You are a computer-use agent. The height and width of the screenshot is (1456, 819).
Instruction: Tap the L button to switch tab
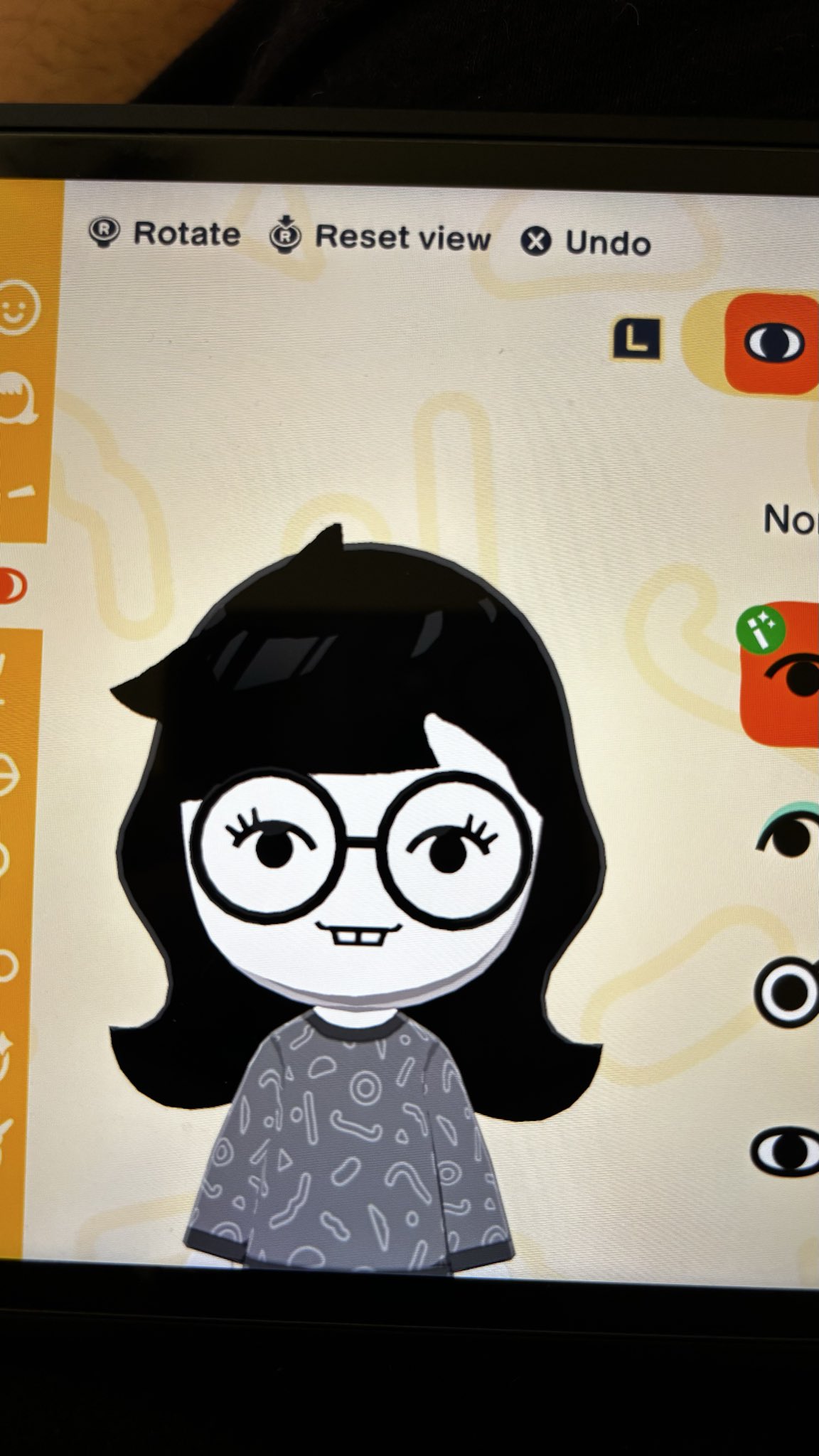tap(636, 338)
